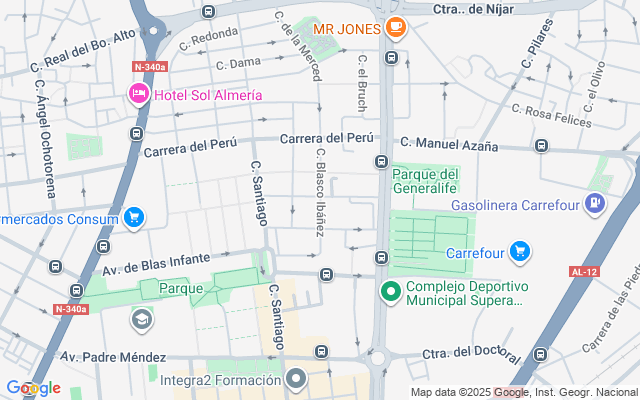This screenshot has width=640, height=400.
Task: Open the Hotel Sol Almería map pin
Action: (x=138, y=94)
